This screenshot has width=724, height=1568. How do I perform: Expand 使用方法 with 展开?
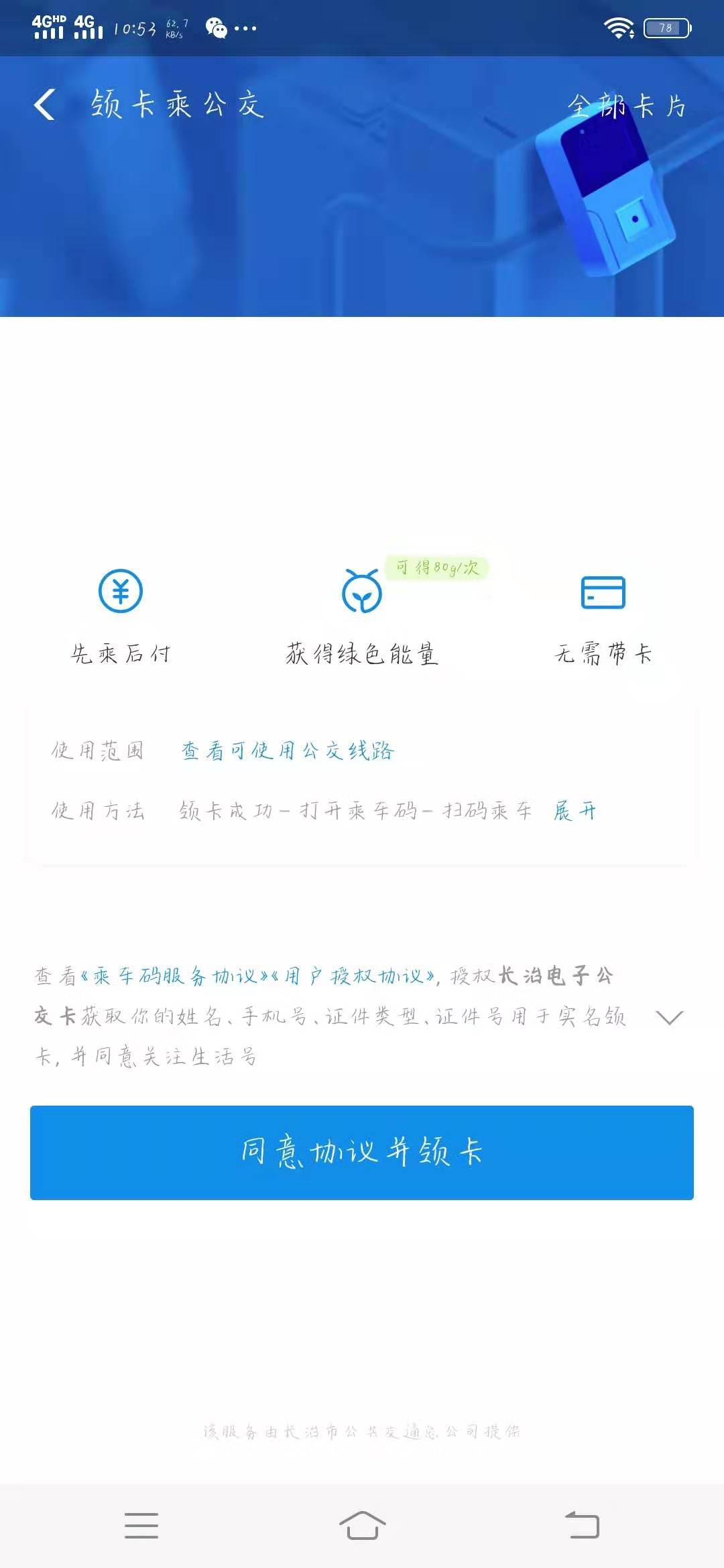point(575,811)
